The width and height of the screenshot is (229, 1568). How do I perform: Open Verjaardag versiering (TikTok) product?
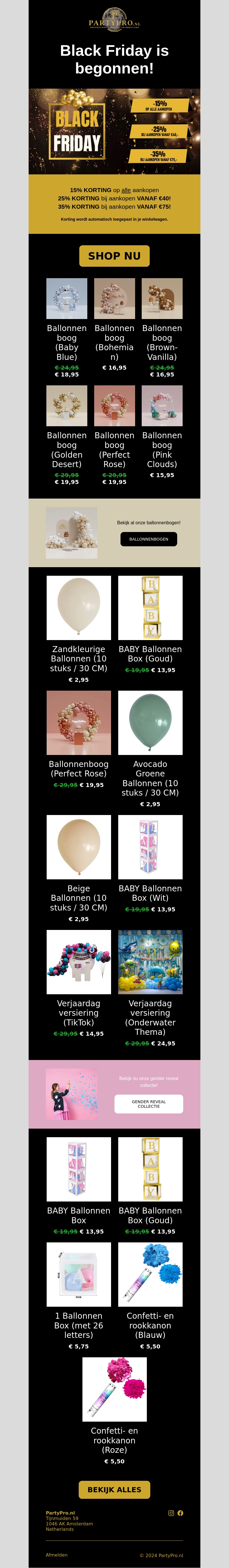coord(78,962)
